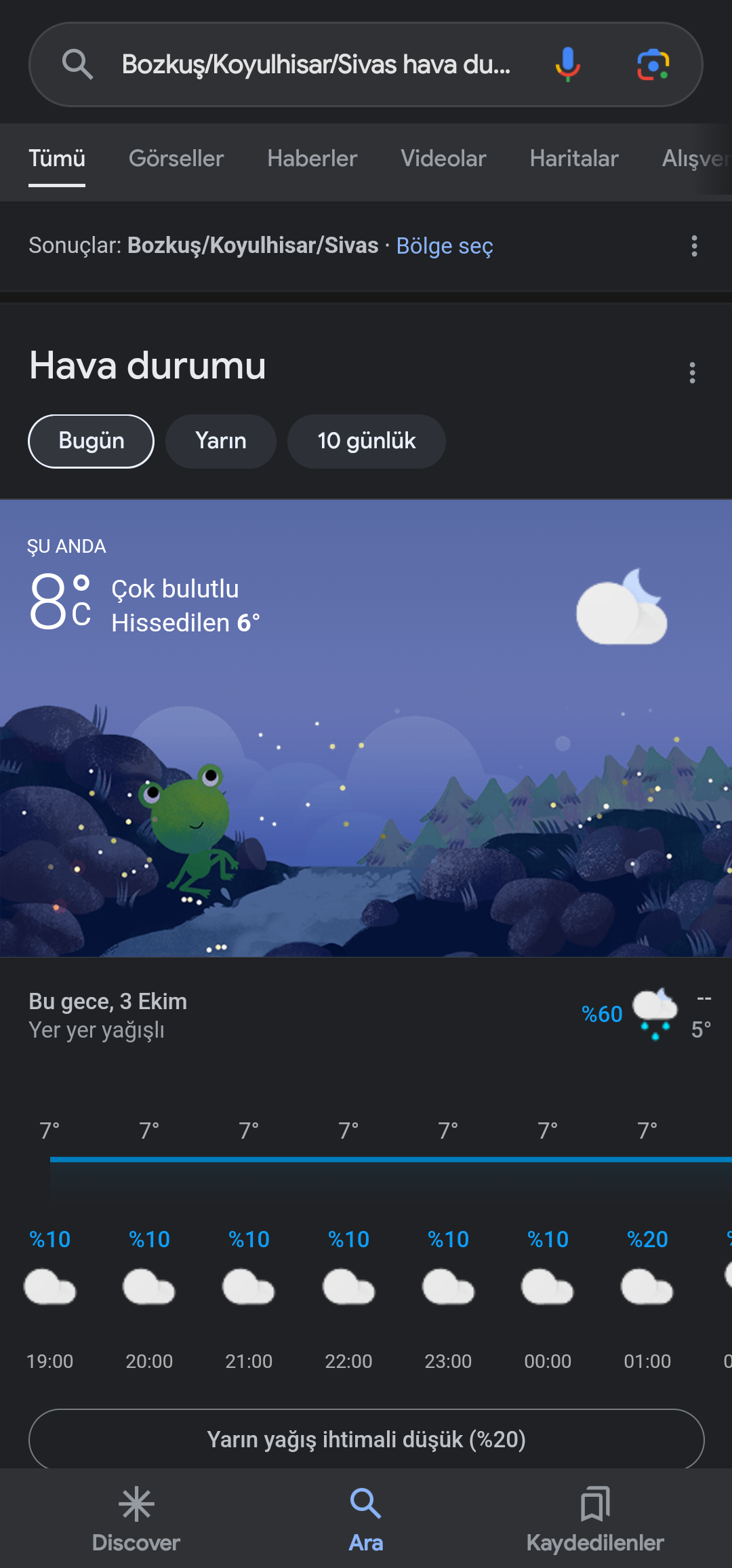Expand tomorrow's rain probability details
This screenshot has height=1568, width=732.
coord(366,1438)
